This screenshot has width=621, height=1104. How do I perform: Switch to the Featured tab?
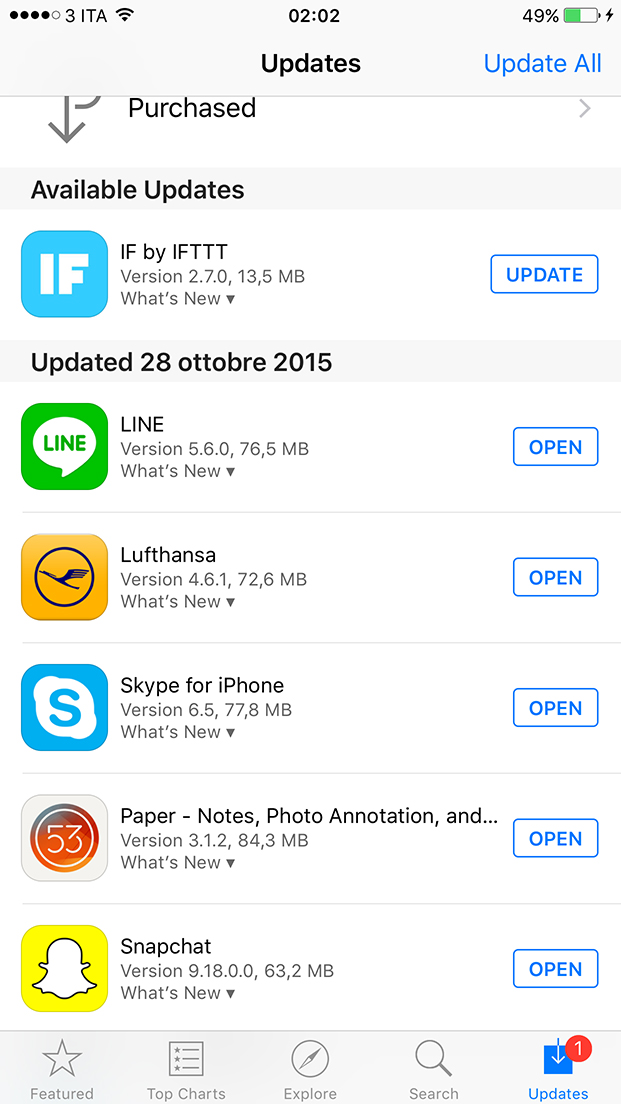pyautogui.click(x=62, y=1068)
